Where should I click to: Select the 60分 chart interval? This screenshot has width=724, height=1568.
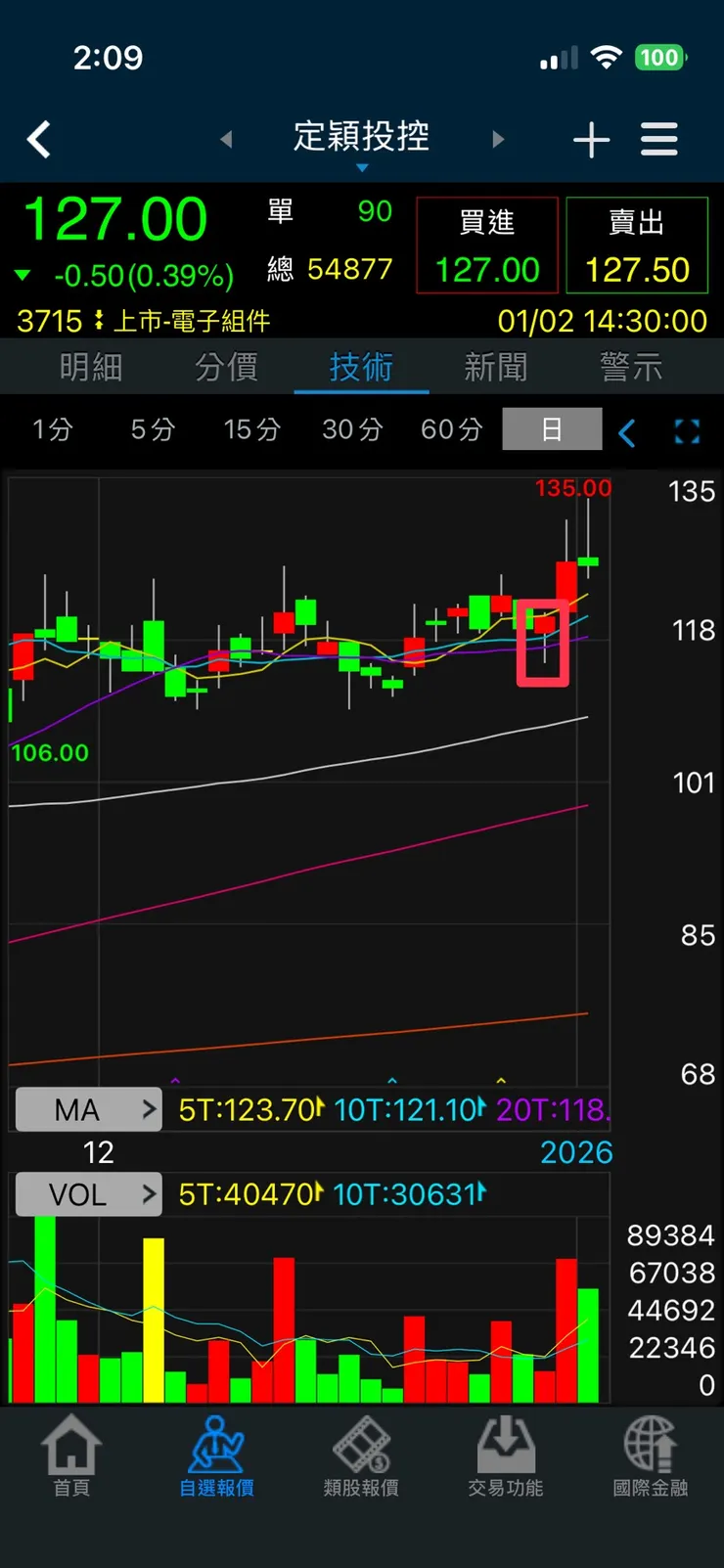[452, 429]
